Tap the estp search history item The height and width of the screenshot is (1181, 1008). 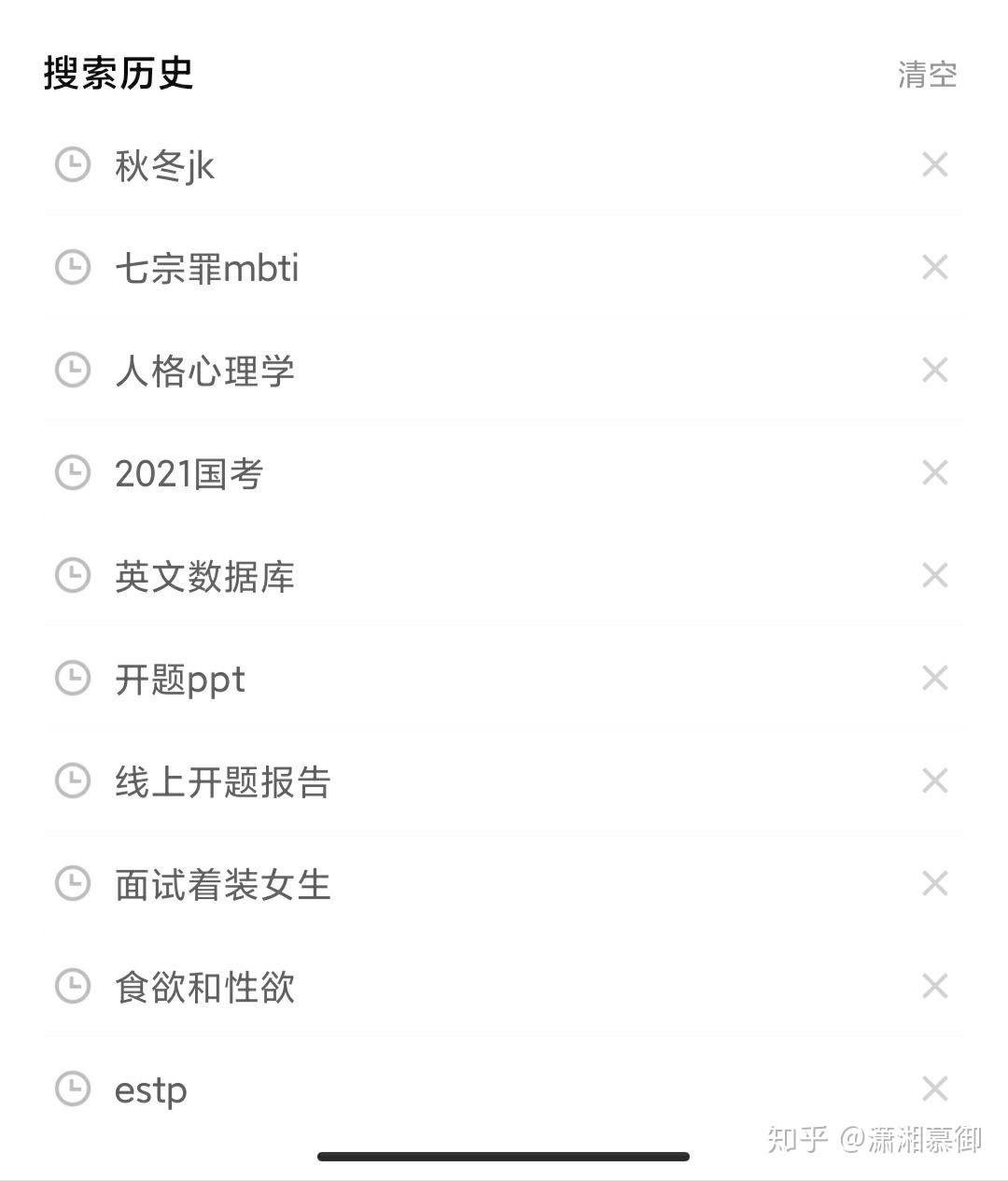(151, 1090)
